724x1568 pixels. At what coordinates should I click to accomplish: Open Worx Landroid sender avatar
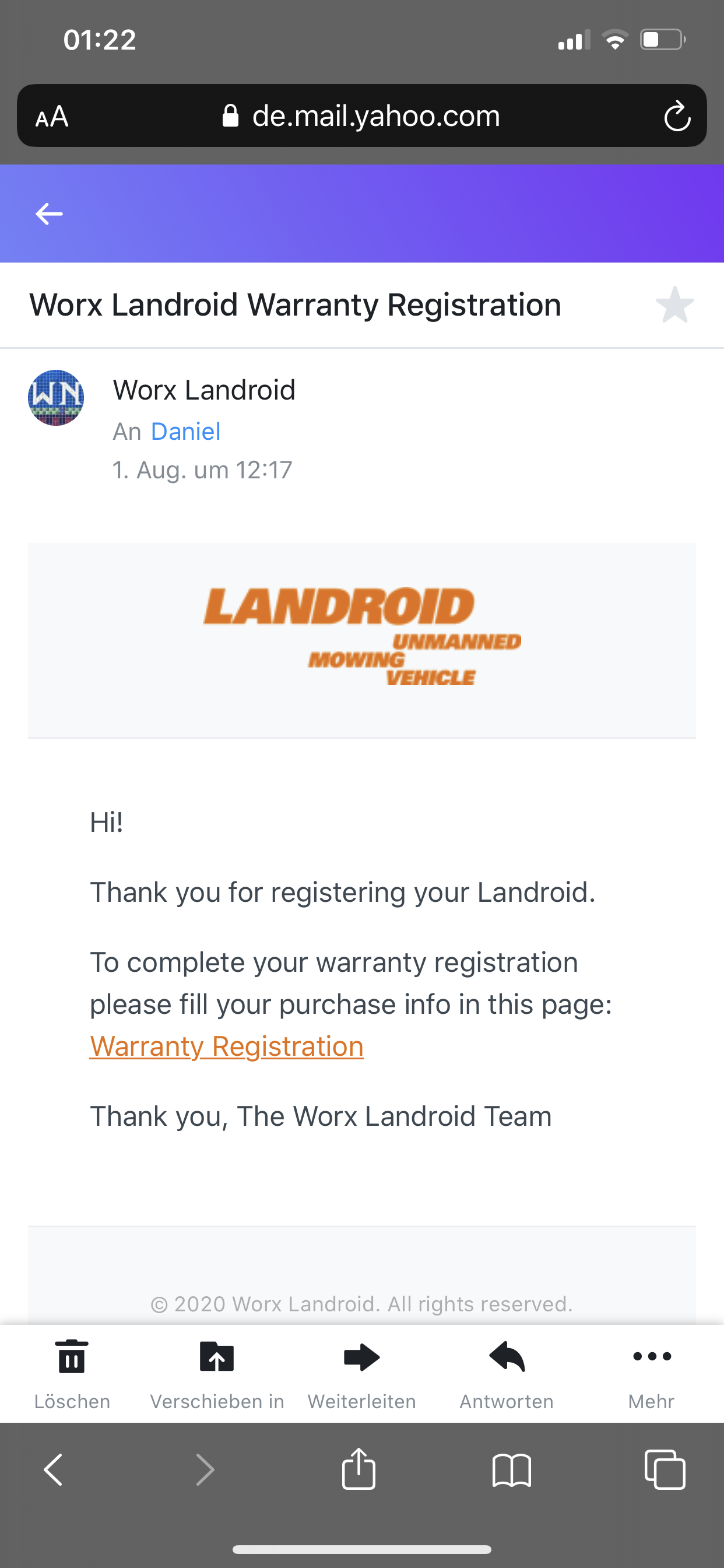pos(56,397)
